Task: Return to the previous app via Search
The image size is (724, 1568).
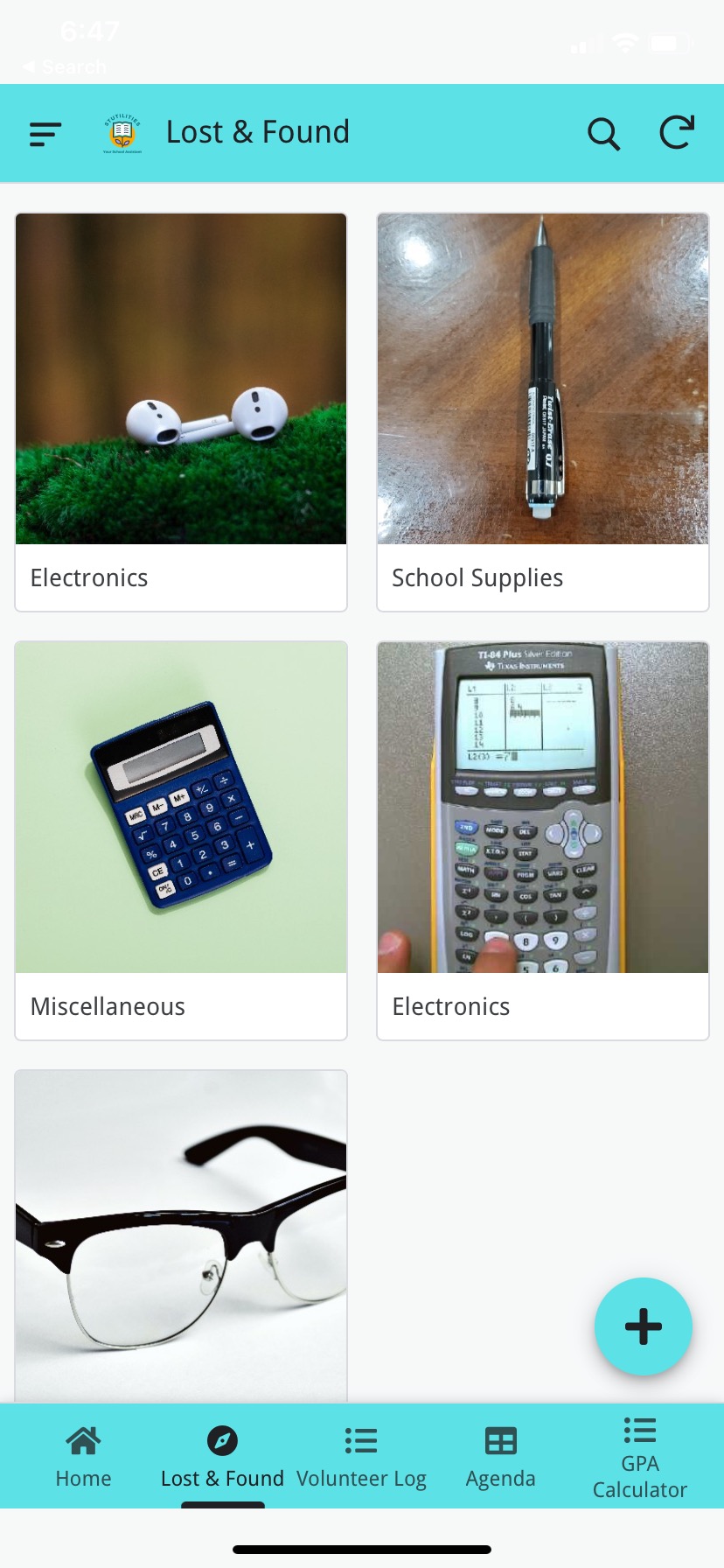Action: (x=65, y=66)
